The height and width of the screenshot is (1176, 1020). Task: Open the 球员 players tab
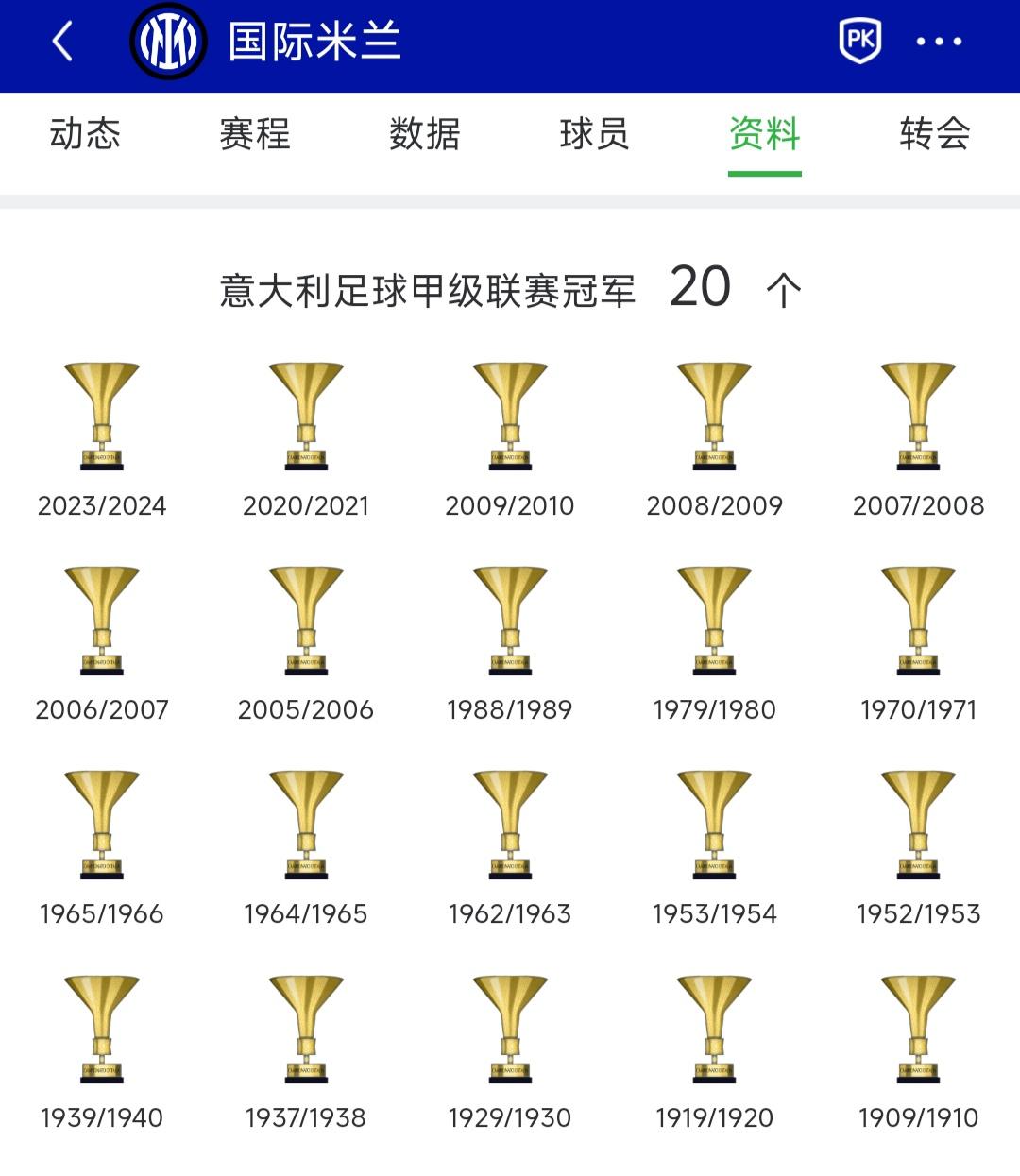pos(594,136)
